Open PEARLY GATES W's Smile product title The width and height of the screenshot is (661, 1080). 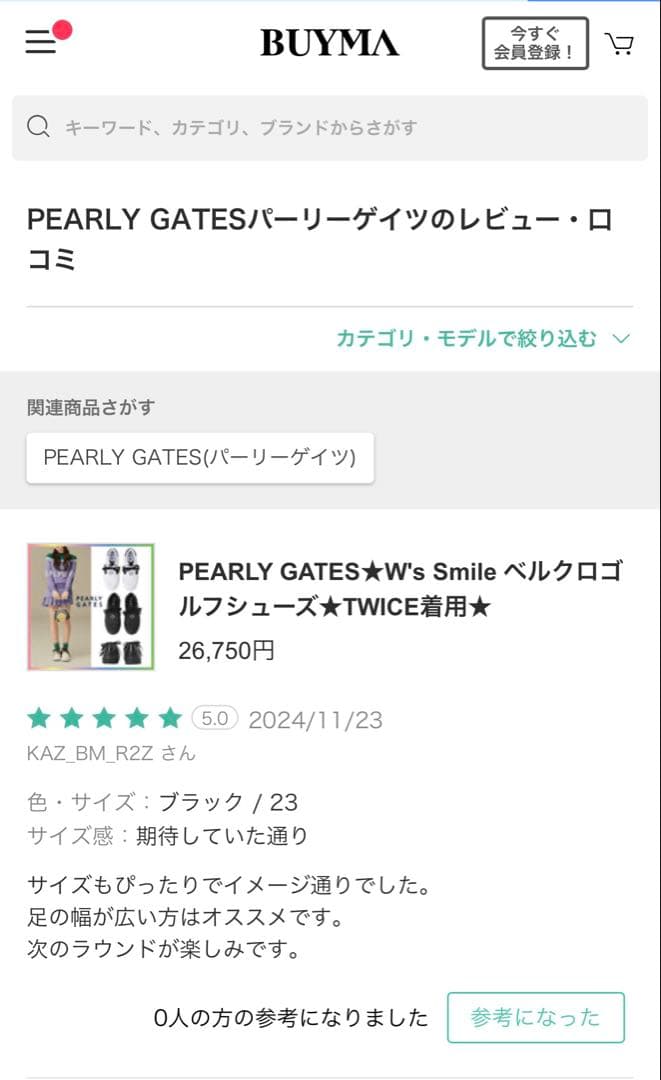(400, 588)
